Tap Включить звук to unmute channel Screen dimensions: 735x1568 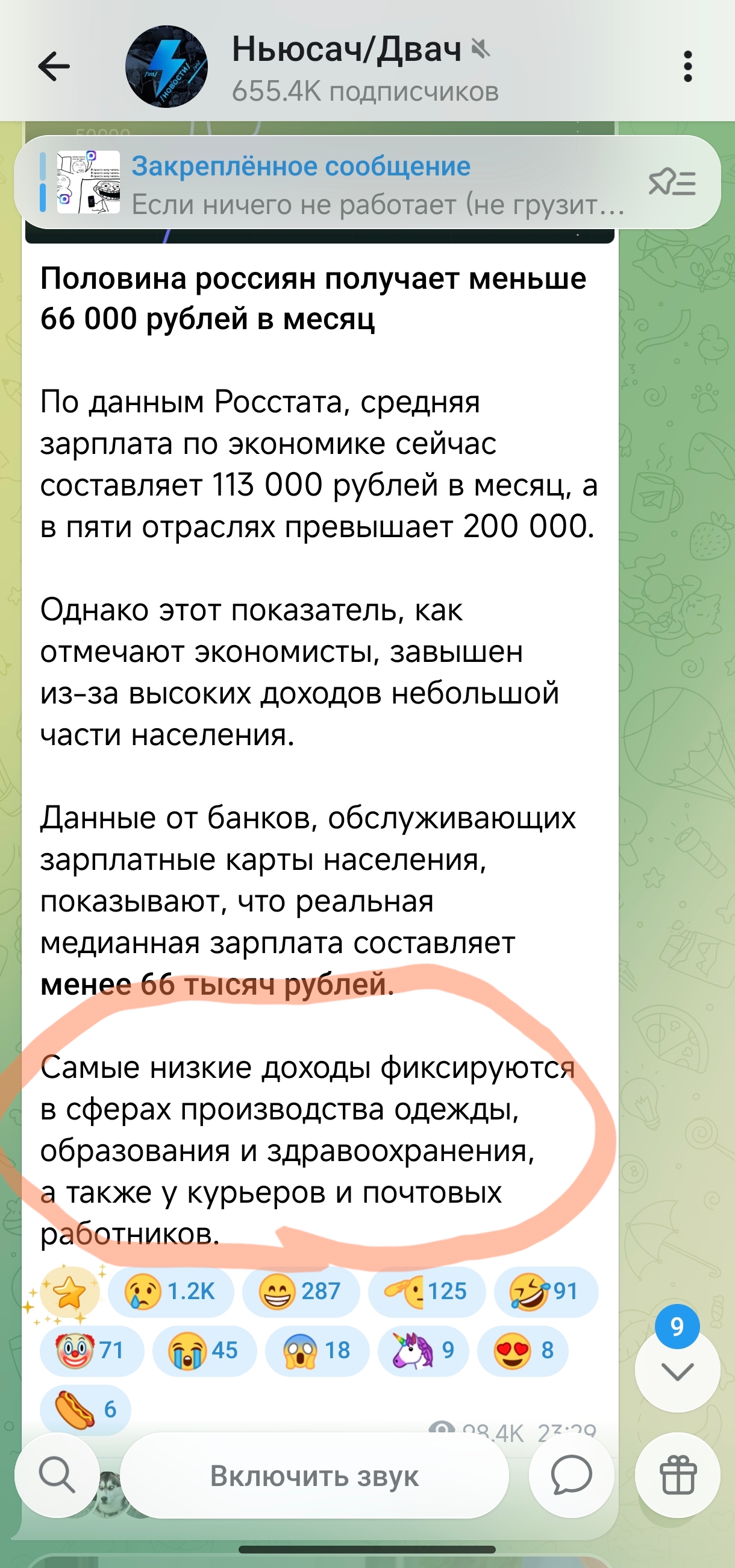click(x=314, y=1476)
